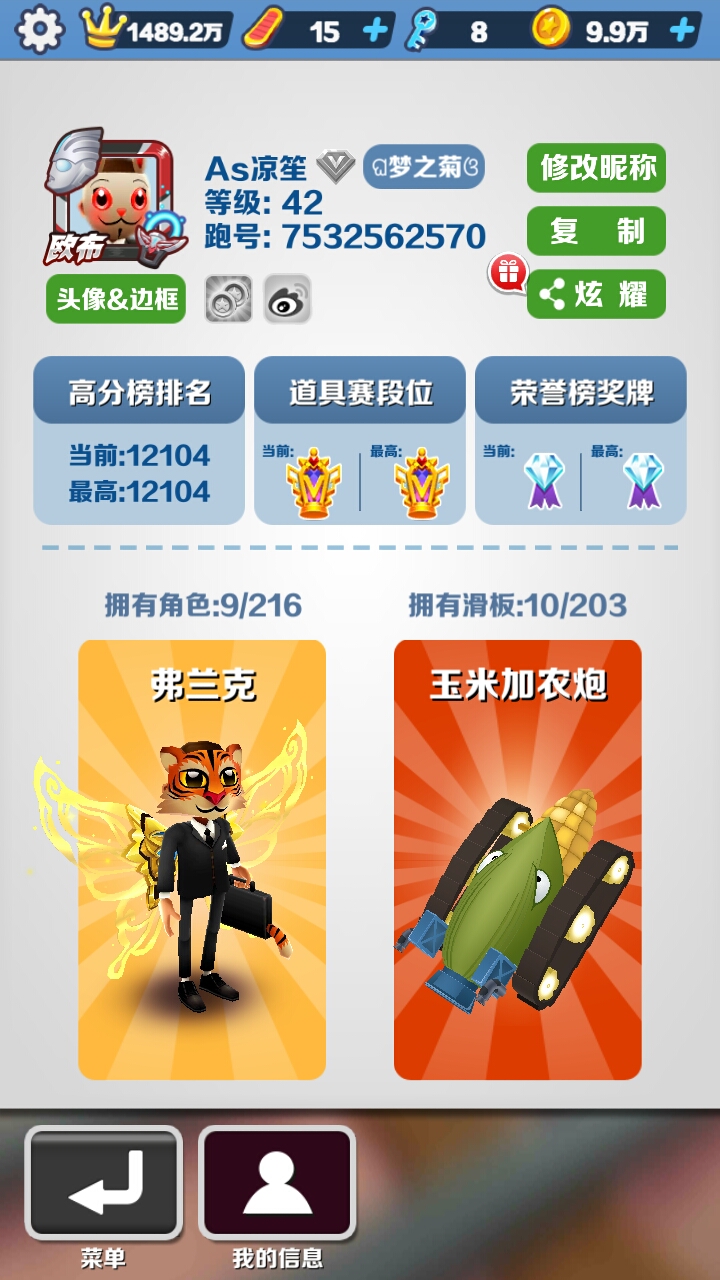Open the 头像&边框 avatar frame settings
Viewport: 720px width, 1280px height.
[116, 299]
